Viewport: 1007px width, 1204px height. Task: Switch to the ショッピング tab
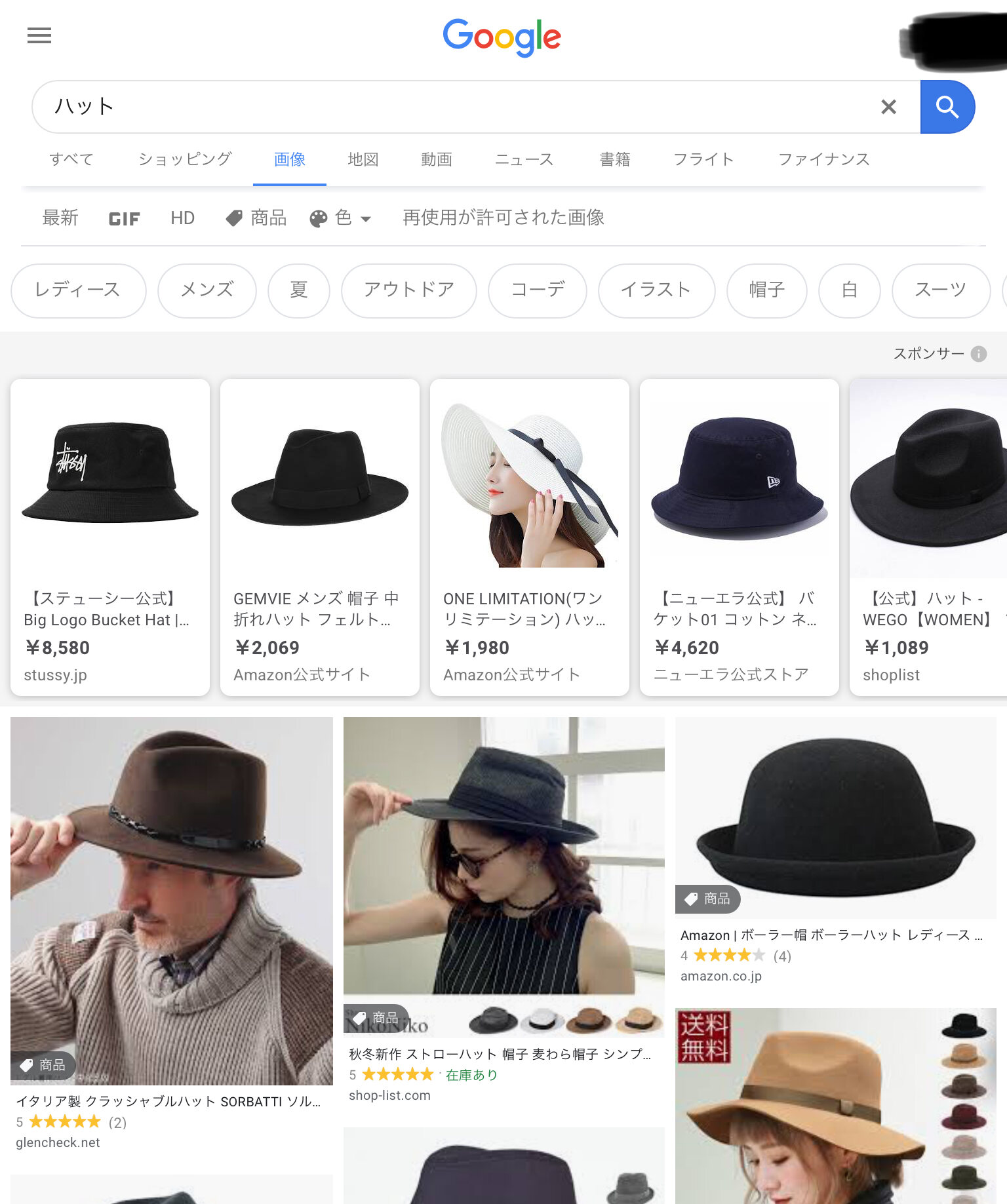pos(185,159)
